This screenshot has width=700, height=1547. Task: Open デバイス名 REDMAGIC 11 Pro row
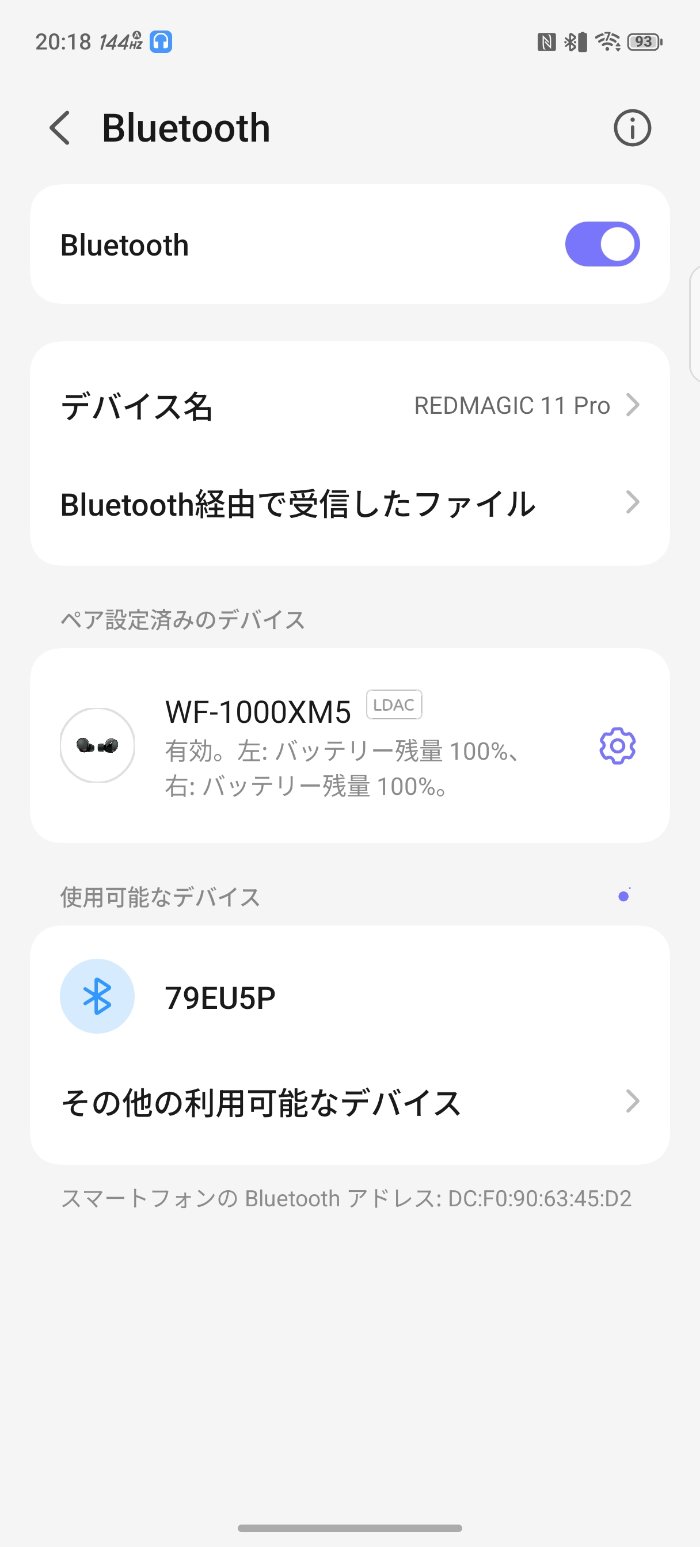point(350,406)
